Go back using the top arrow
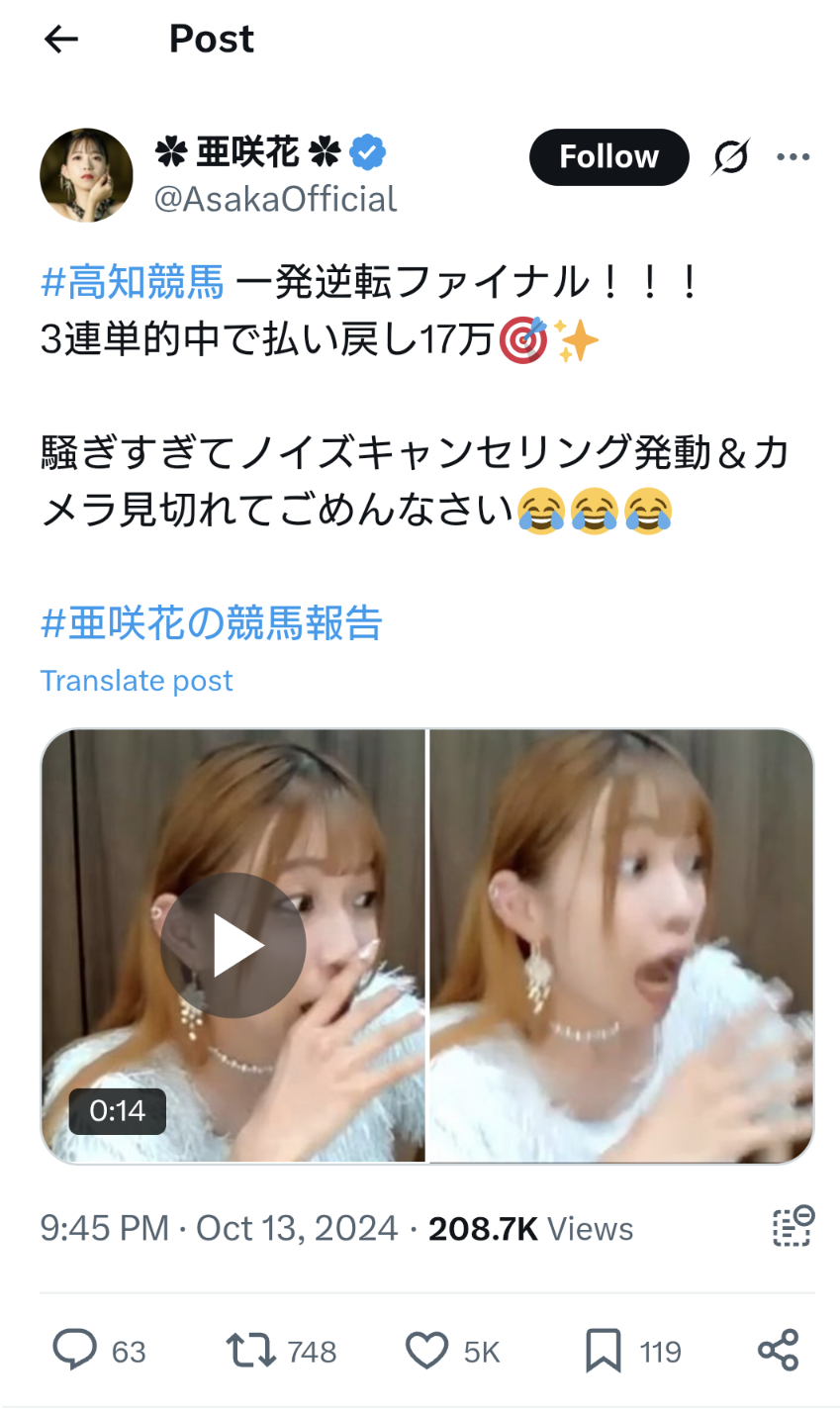Screen dimensions: 840x1413 tap(61, 40)
